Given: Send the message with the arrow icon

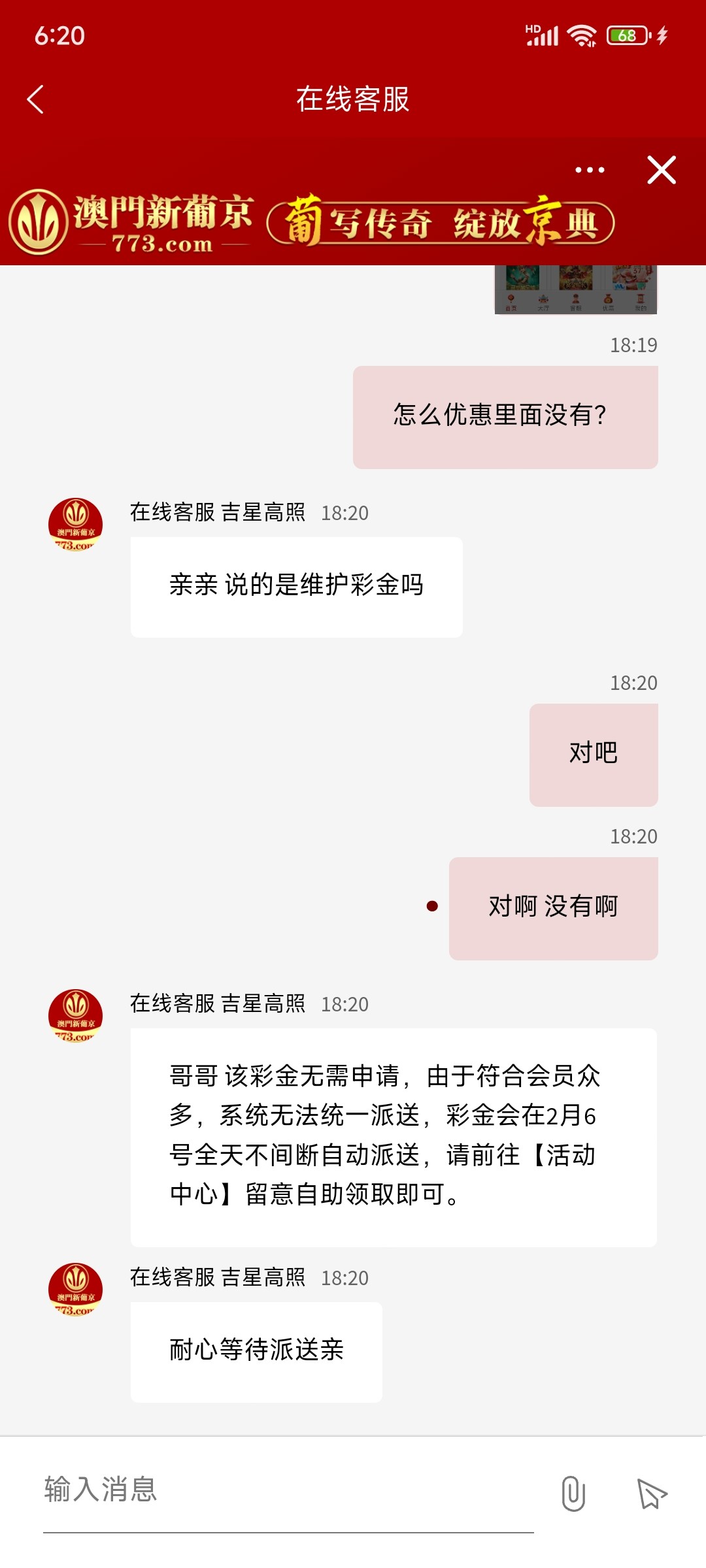Looking at the screenshot, I should (x=651, y=1494).
